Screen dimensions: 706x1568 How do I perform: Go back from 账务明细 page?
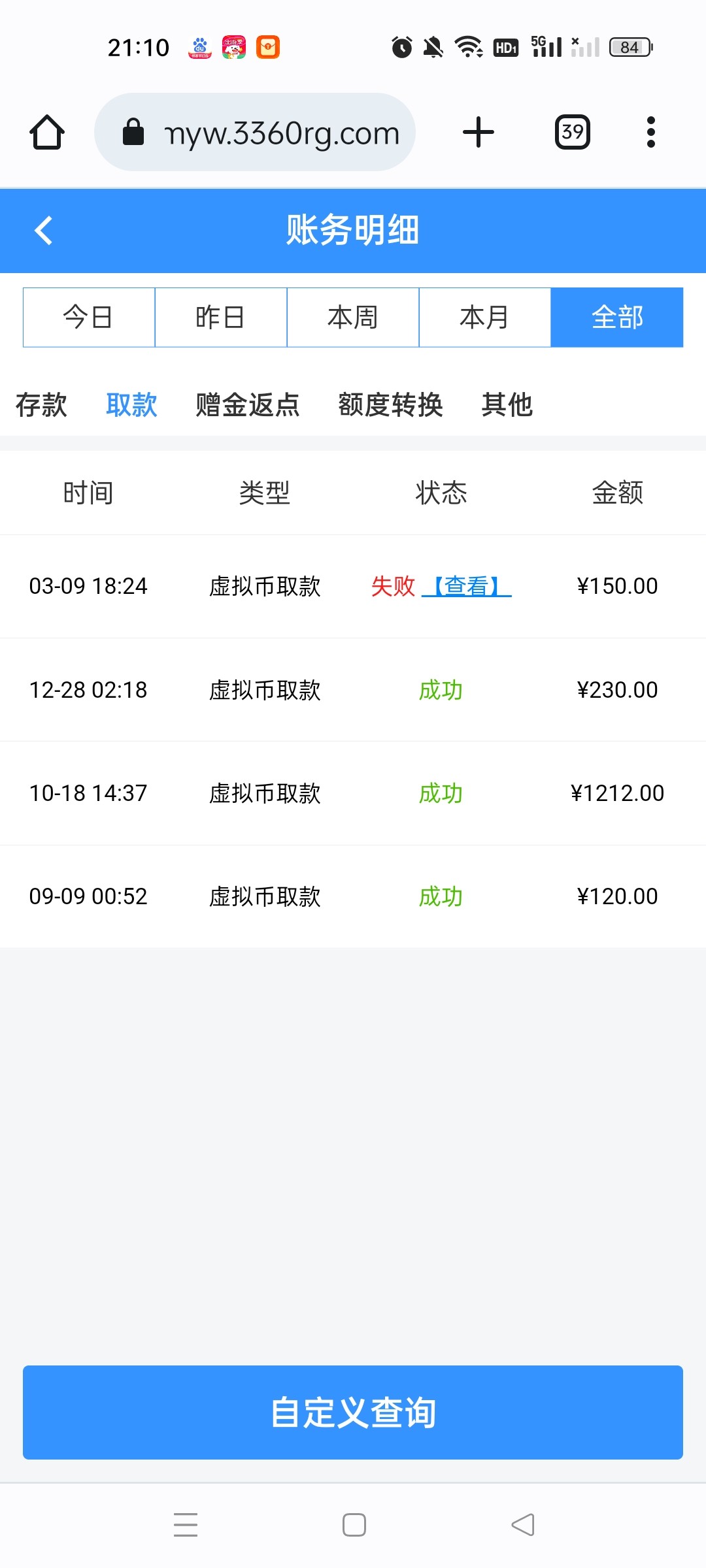click(43, 230)
